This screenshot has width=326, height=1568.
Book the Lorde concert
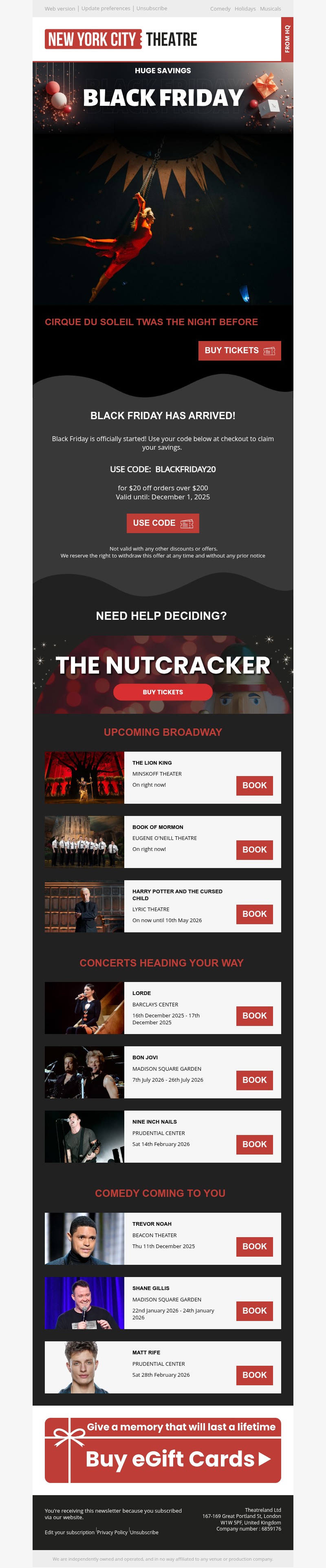[254, 1015]
